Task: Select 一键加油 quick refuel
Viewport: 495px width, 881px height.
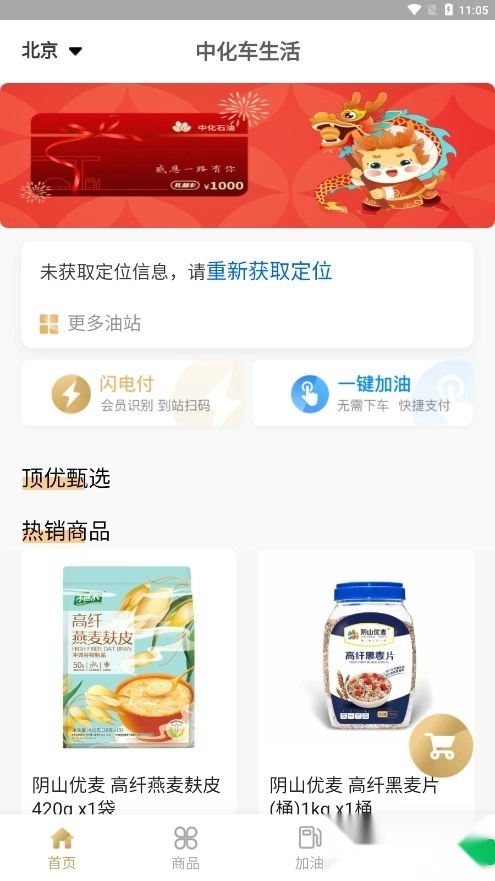Action: [x=362, y=393]
